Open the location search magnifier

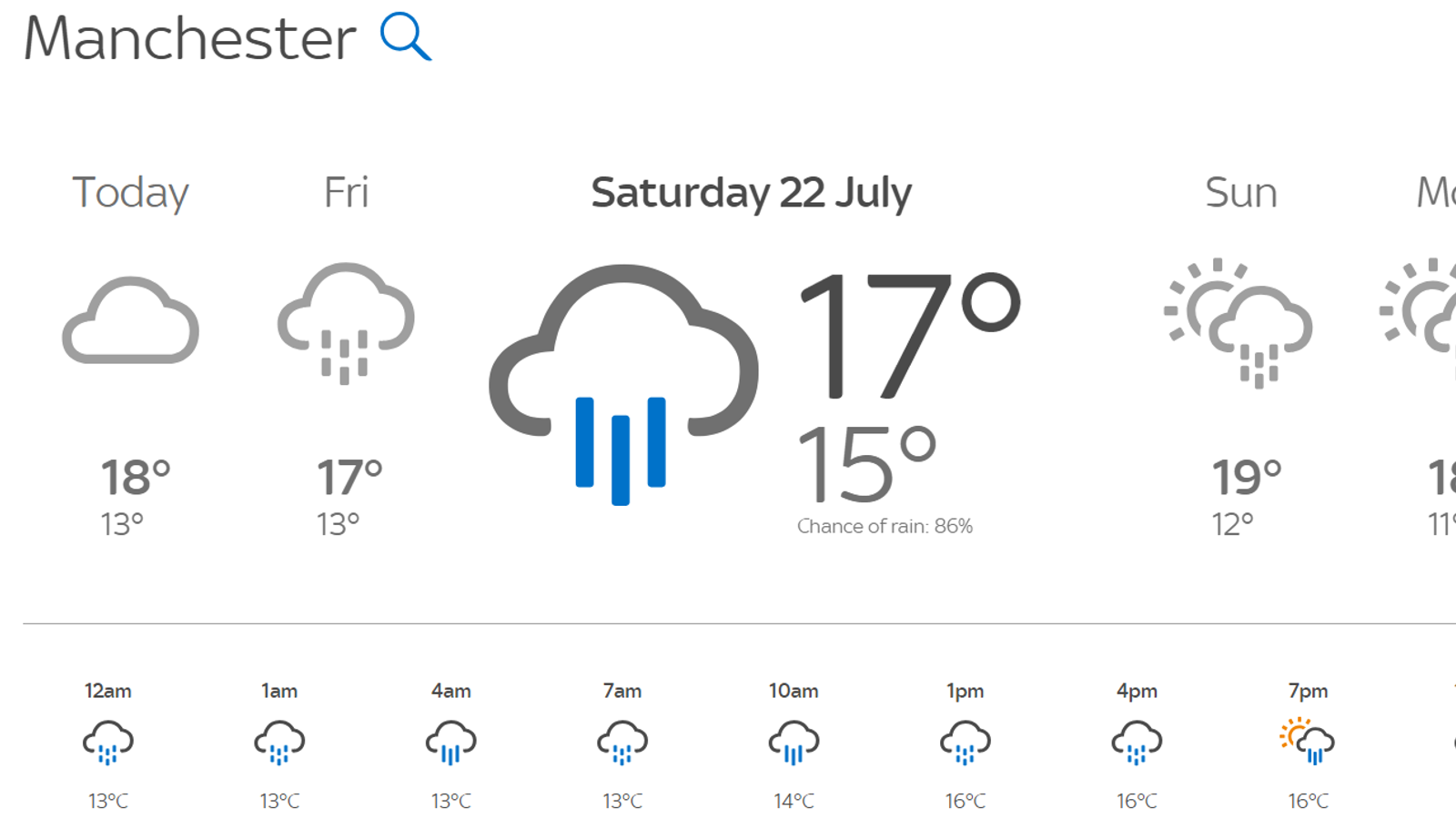coord(405,37)
